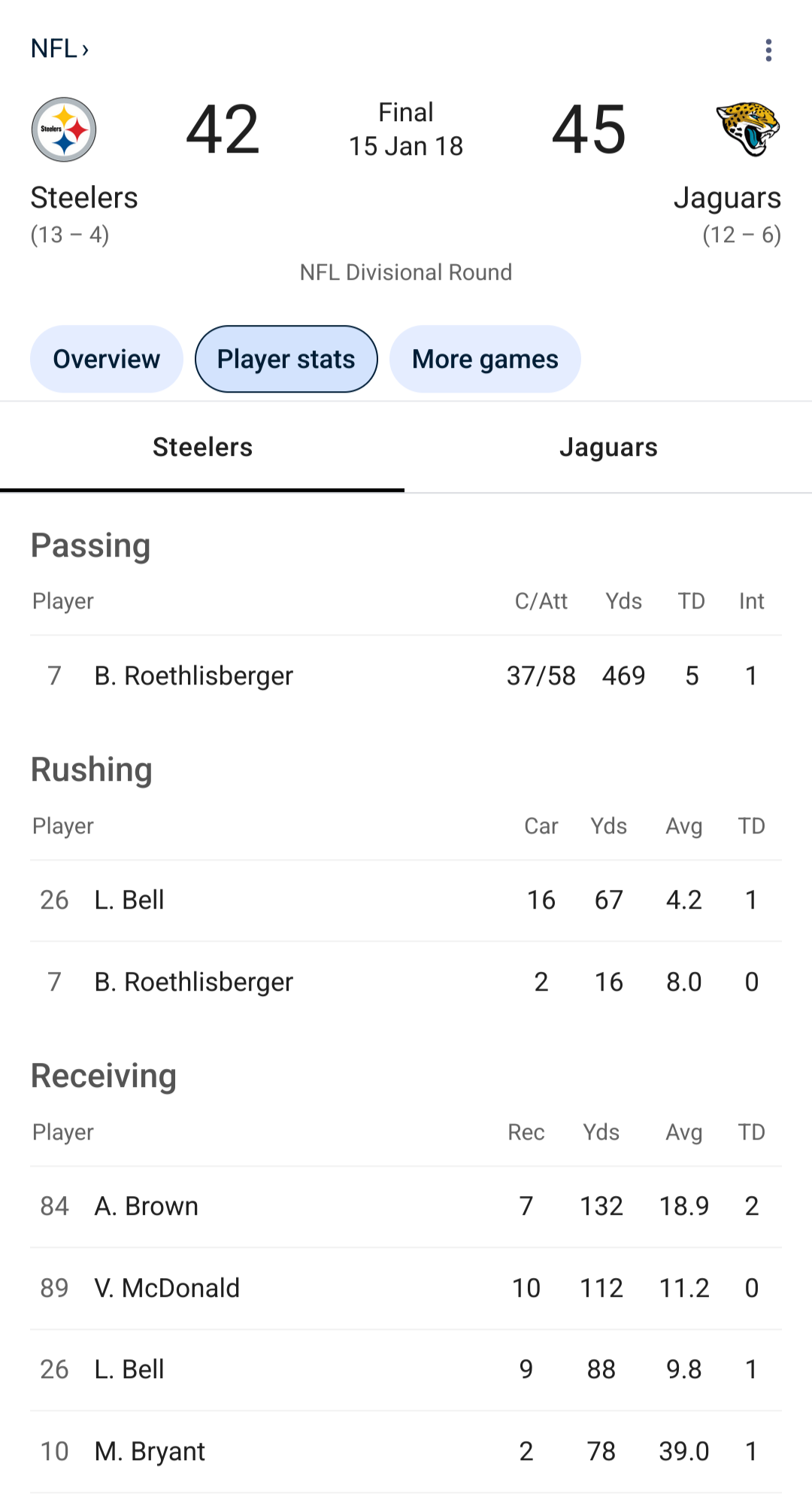This screenshot has height=1494, width=812.
Task: Open M. Bryant's receiving row
Action: tap(406, 1451)
